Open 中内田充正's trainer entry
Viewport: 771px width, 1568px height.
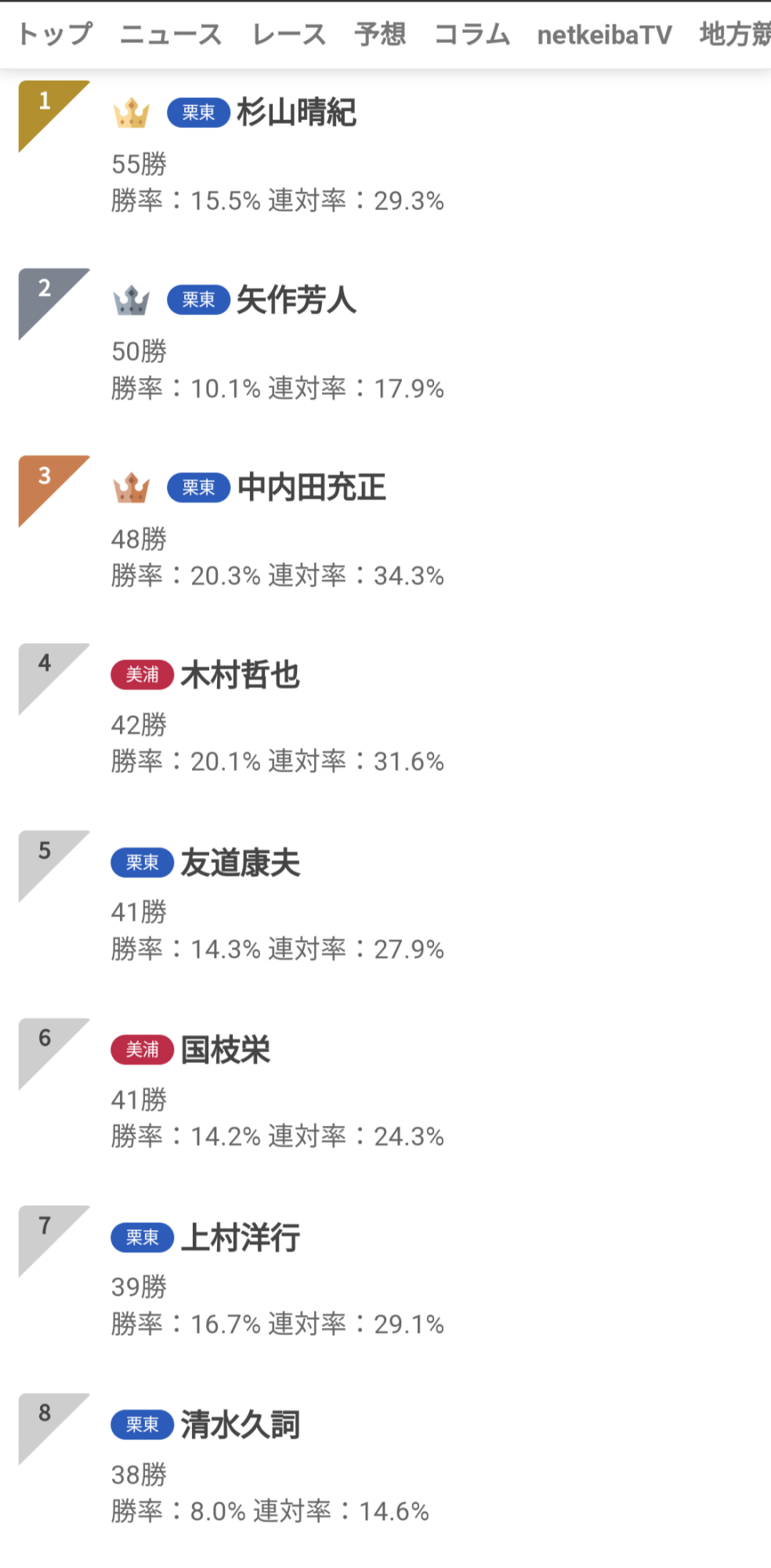[311, 488]
